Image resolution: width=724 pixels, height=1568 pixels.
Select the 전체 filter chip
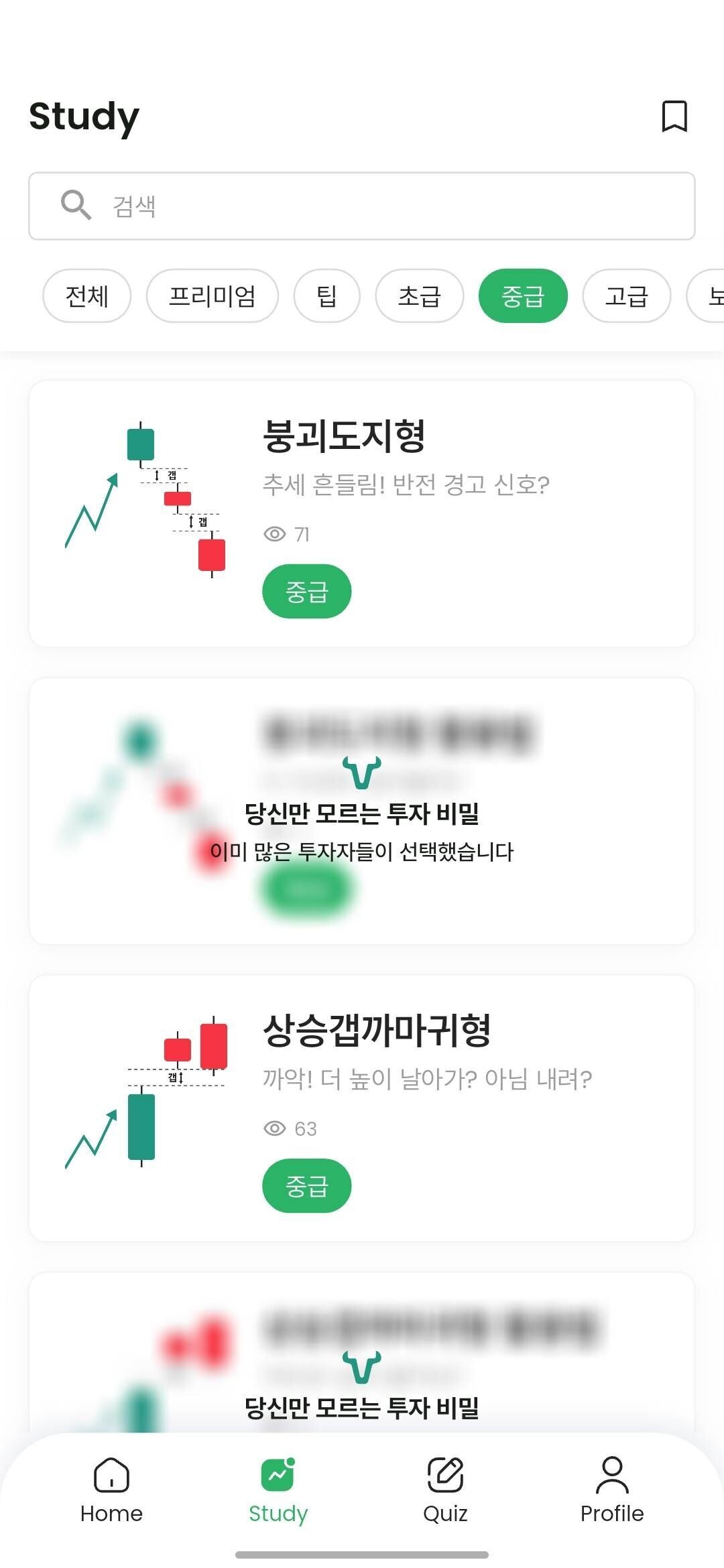pyautogui.click(x=86, y=296)
